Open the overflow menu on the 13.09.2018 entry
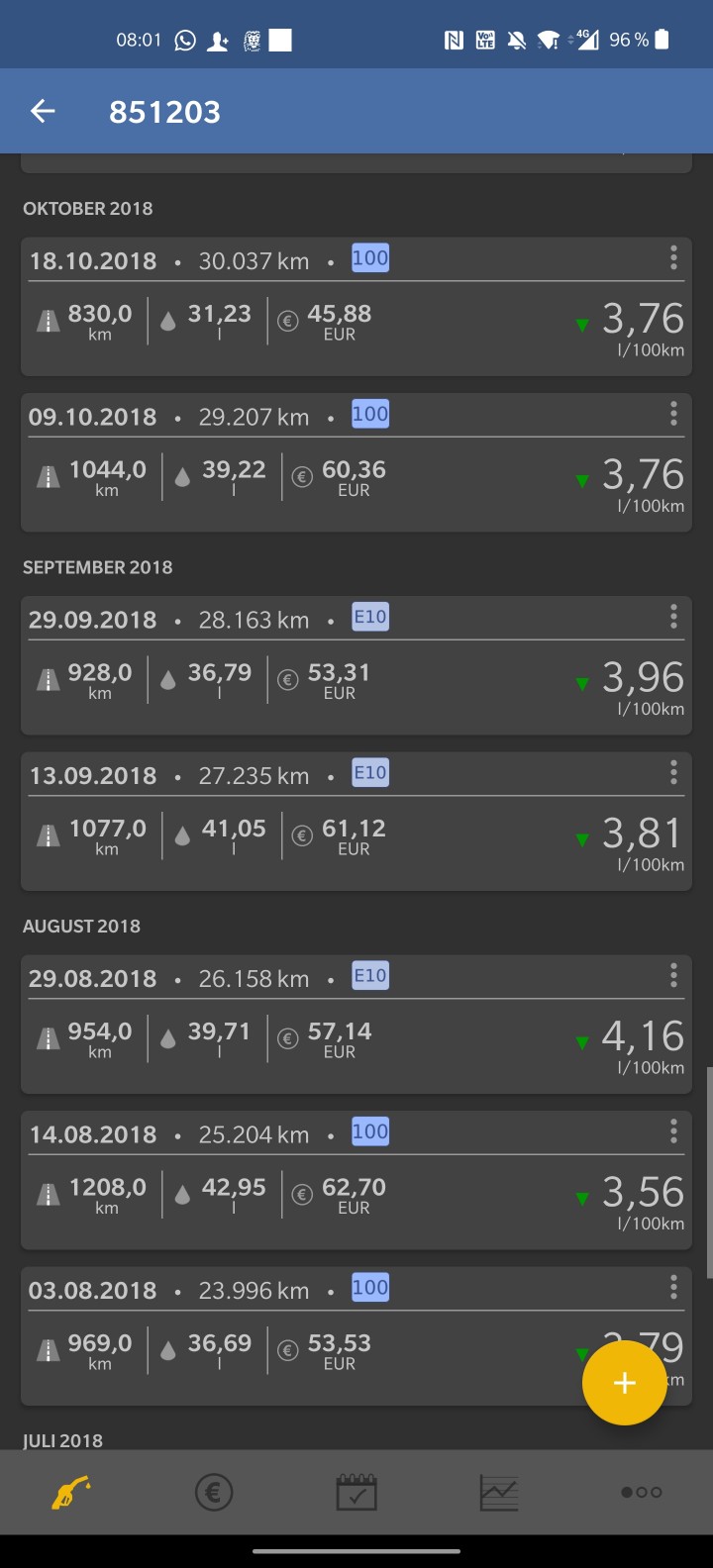Image resolution: width=713 pixels, height=1568 pixels. tap(673, 772)
